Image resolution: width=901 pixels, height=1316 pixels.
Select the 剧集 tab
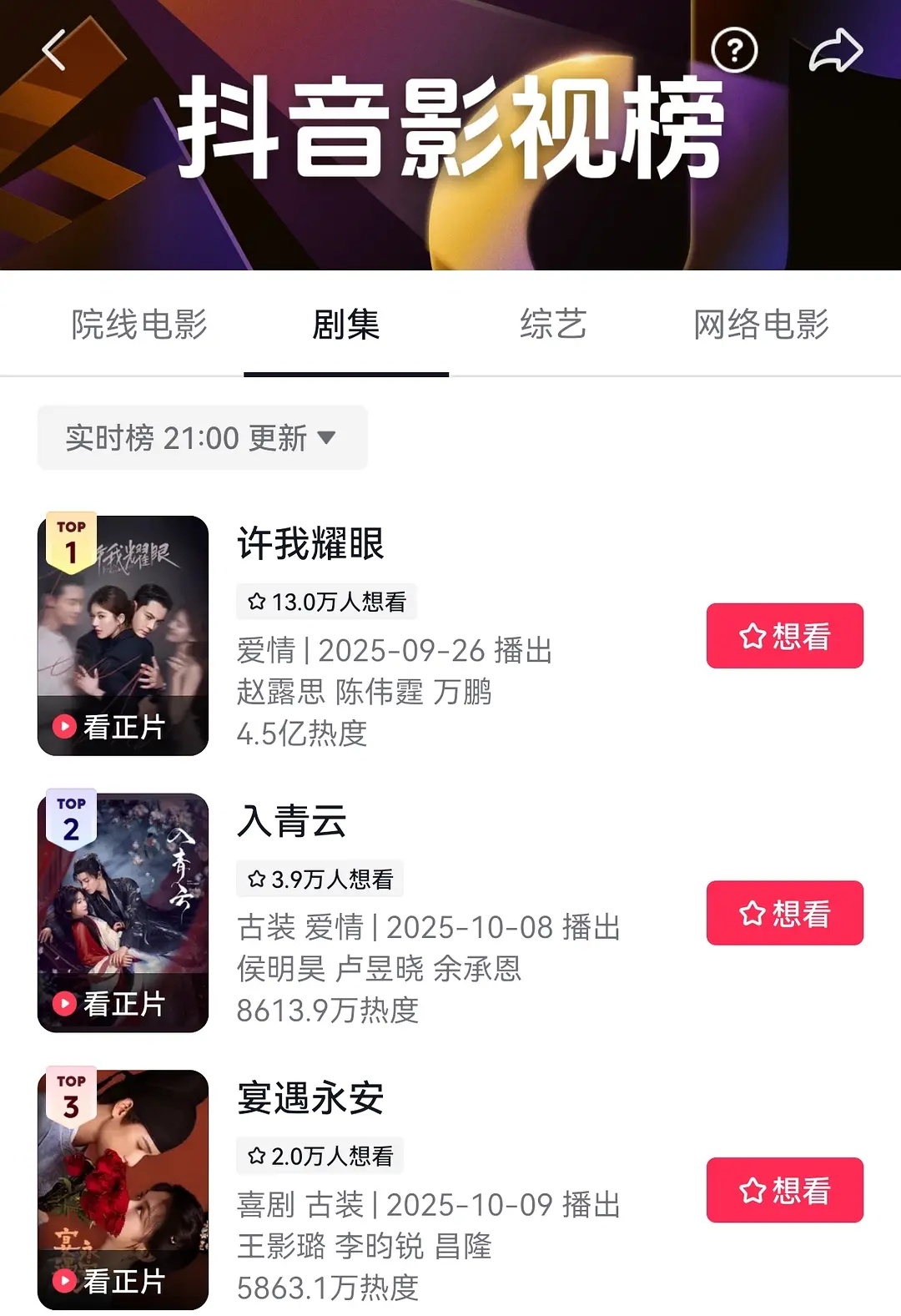[x=346, y=324]
